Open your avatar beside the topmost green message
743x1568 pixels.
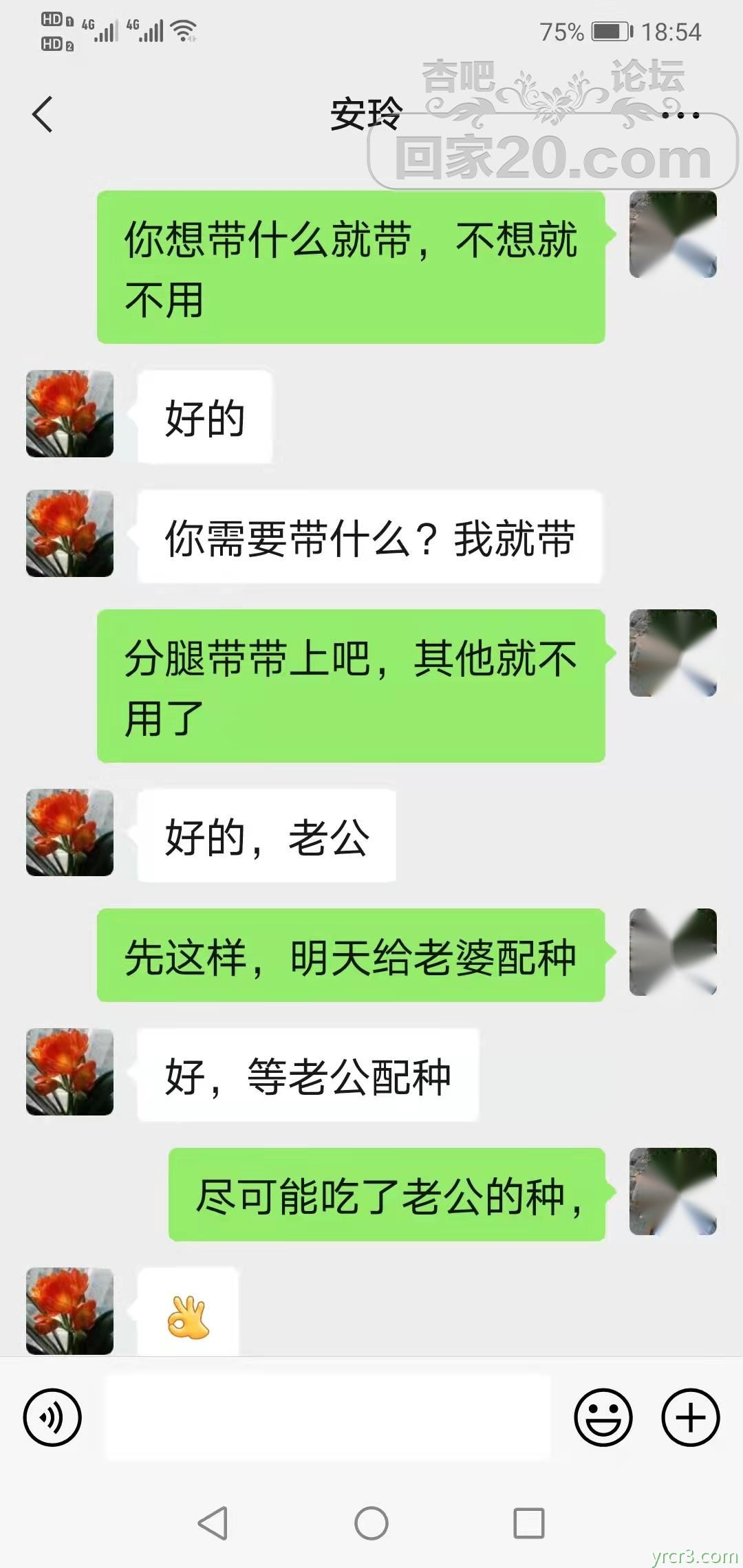[x=673, y=235]
